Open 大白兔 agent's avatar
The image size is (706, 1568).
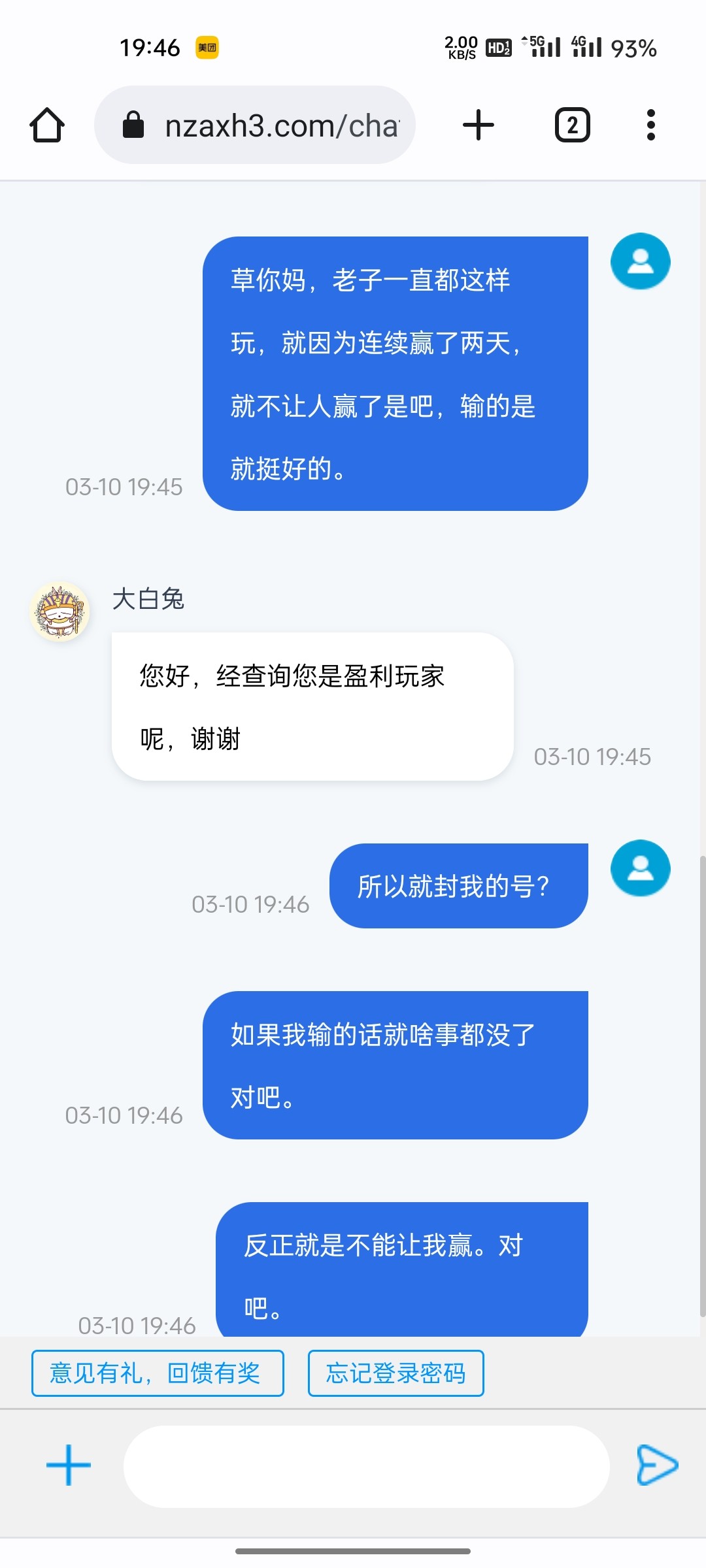(60, 612)
